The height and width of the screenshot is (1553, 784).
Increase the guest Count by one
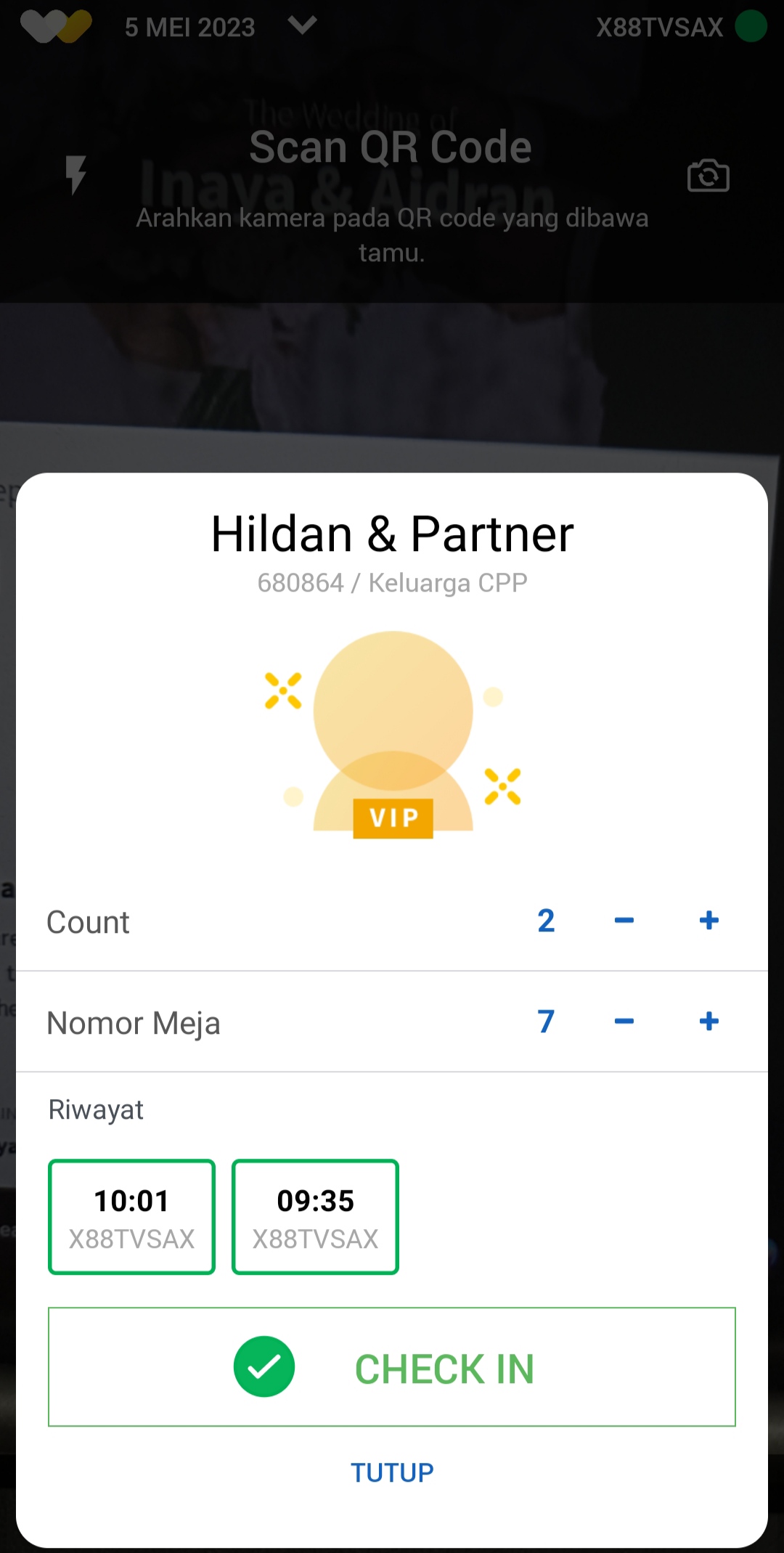[709, 921]
